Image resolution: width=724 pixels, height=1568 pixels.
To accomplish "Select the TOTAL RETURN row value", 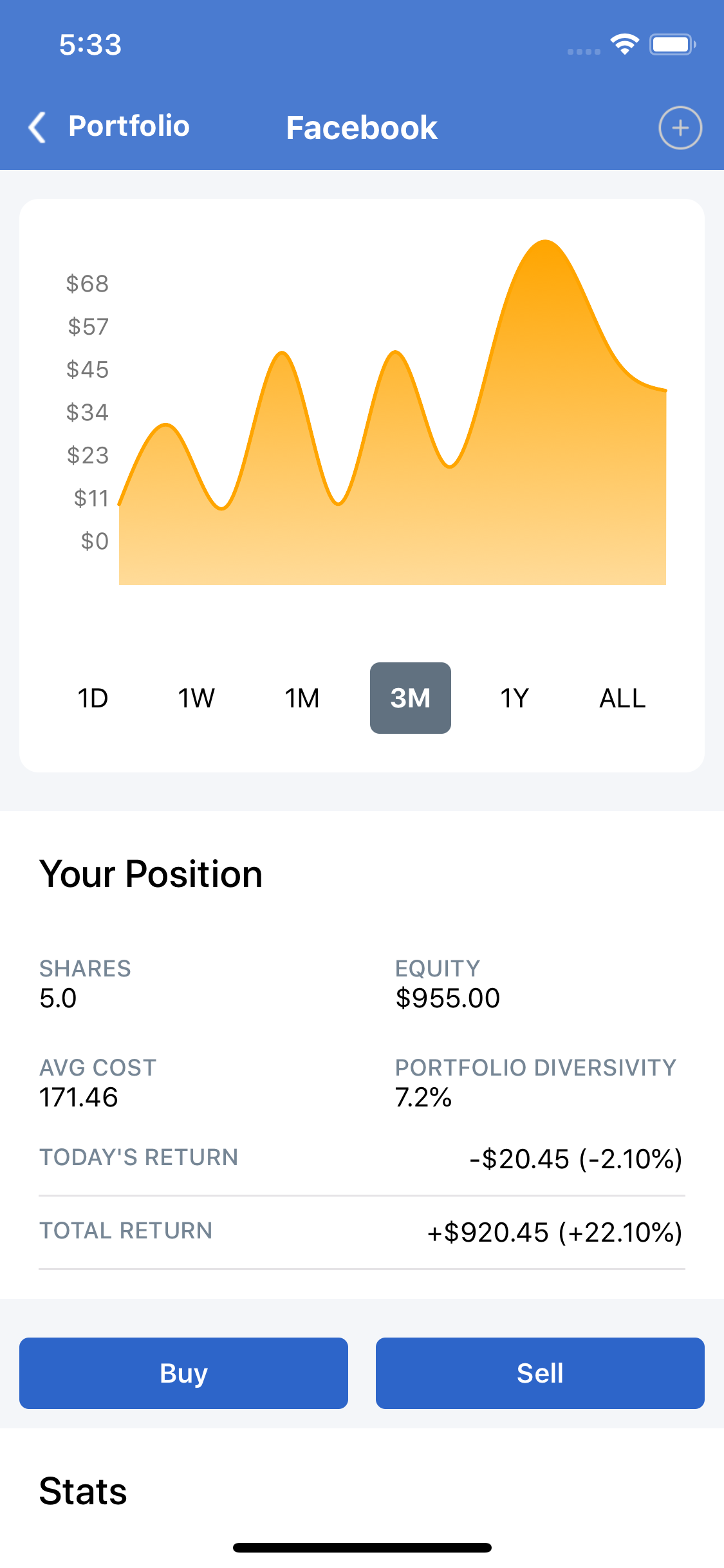I will pos(555,1232).
